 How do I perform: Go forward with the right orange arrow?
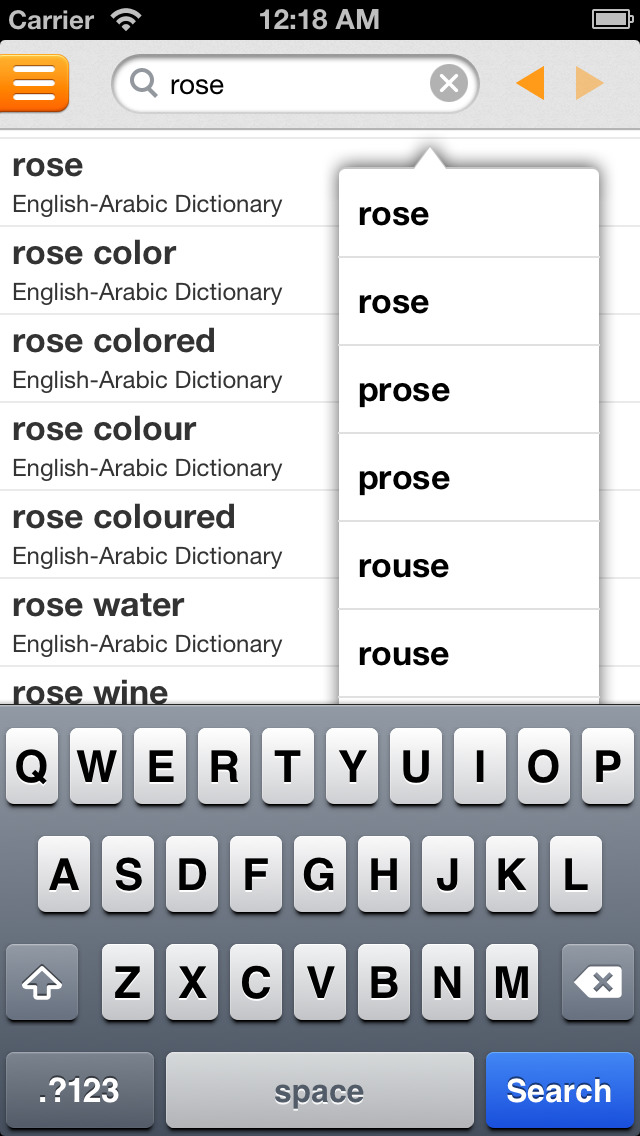589,83
